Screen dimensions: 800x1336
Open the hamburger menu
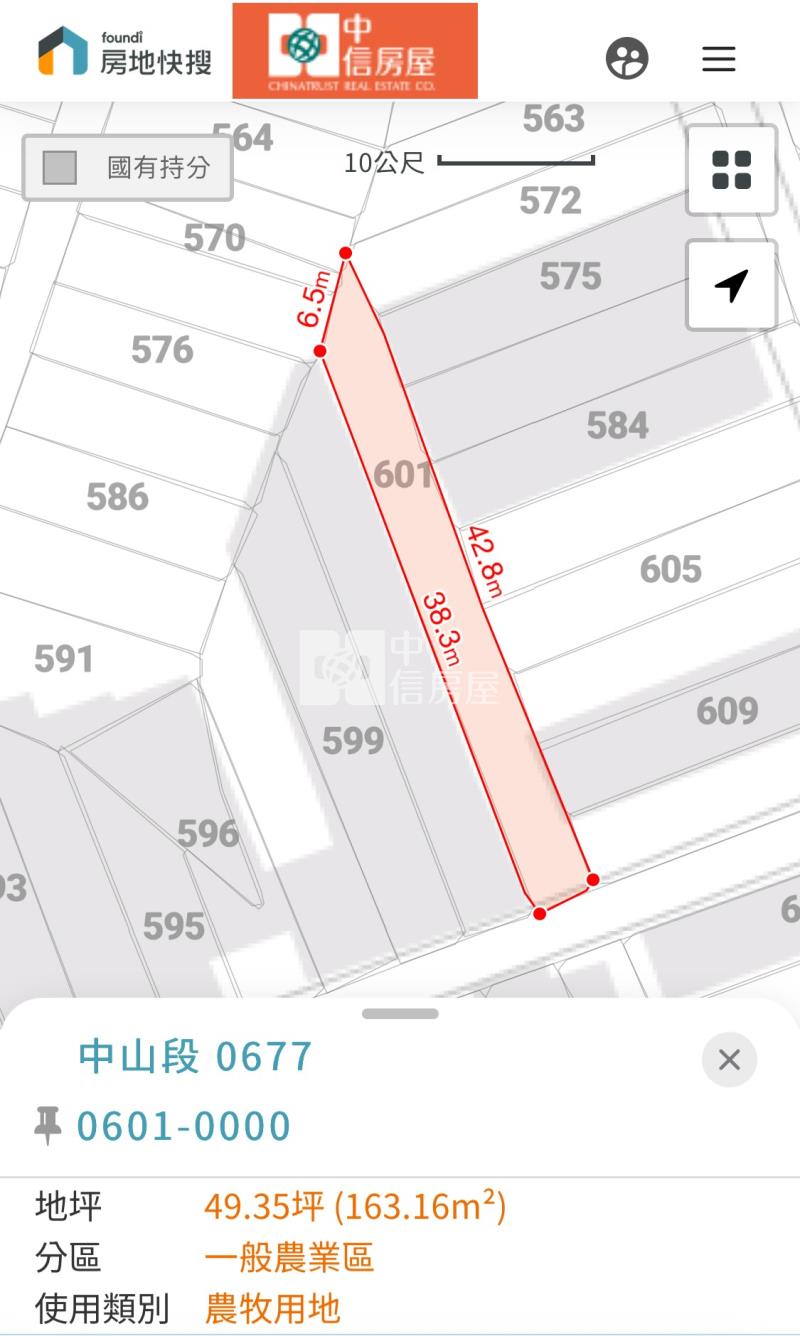click(x=718, y=58)
